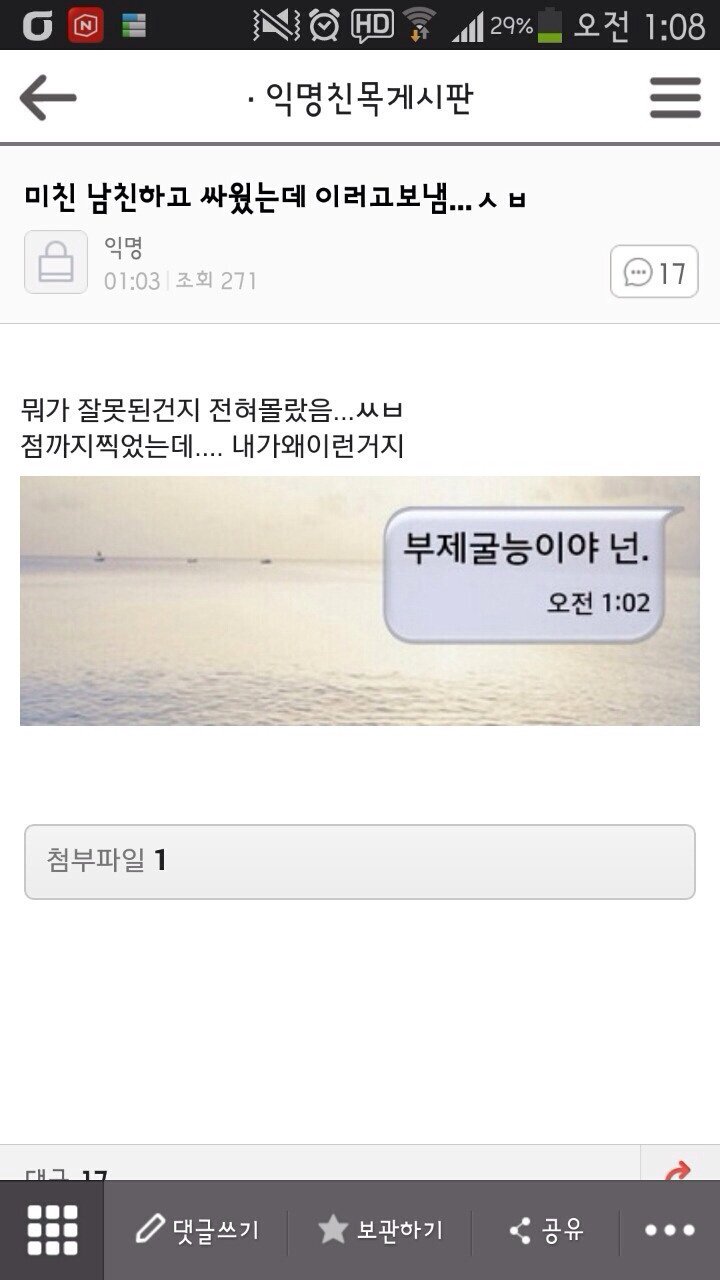Open the grid menu icon
Image resolution: width=720 pixels, height=1280 pixels.
point(52,1230)
